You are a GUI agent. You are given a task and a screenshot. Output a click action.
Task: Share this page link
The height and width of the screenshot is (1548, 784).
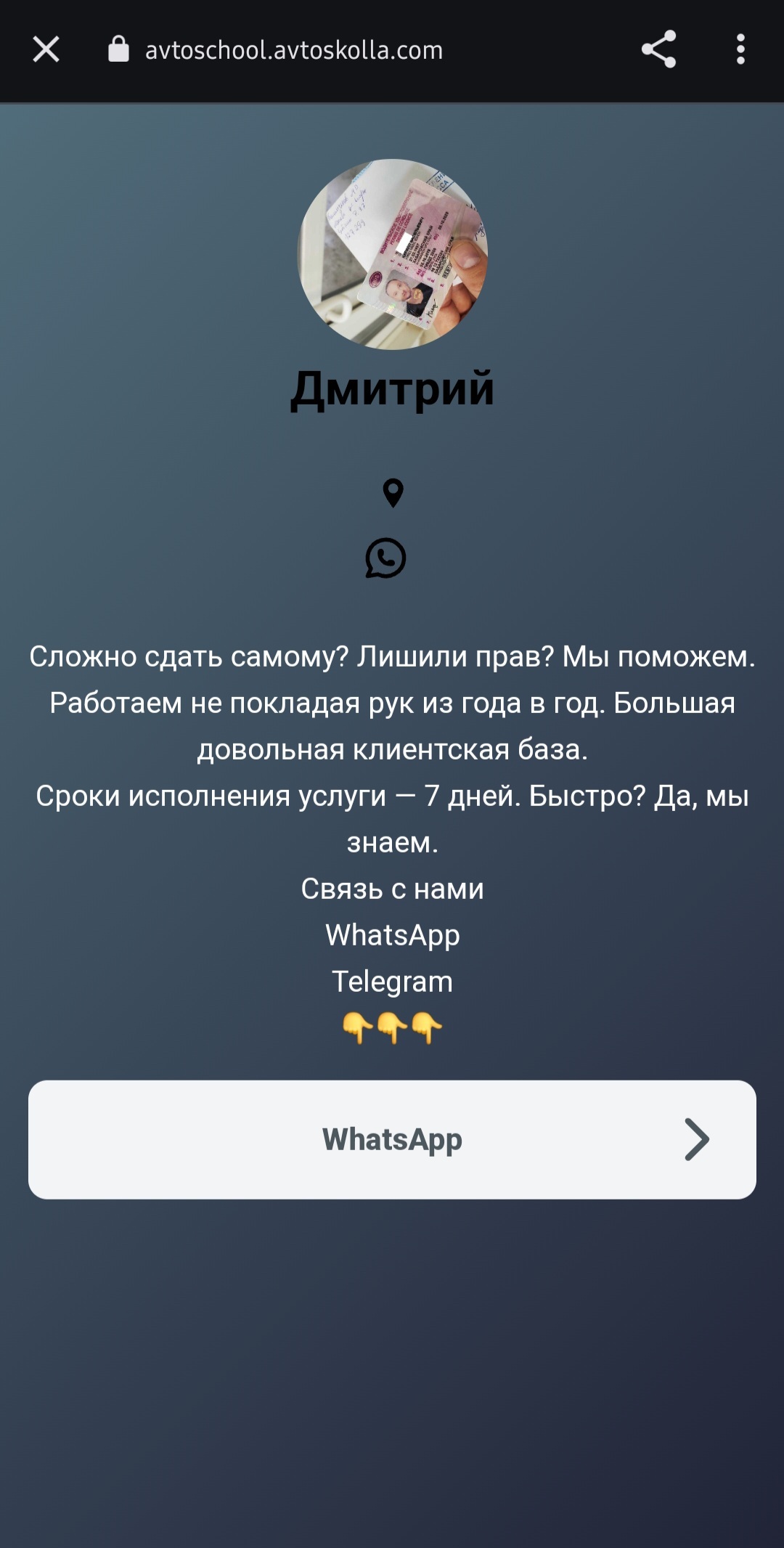[x=658, y=50]
